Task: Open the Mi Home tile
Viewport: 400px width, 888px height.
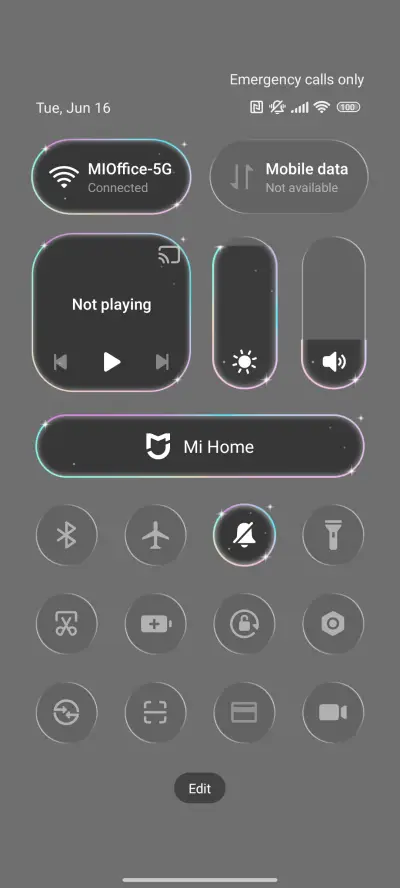Action: coord(200,446)
